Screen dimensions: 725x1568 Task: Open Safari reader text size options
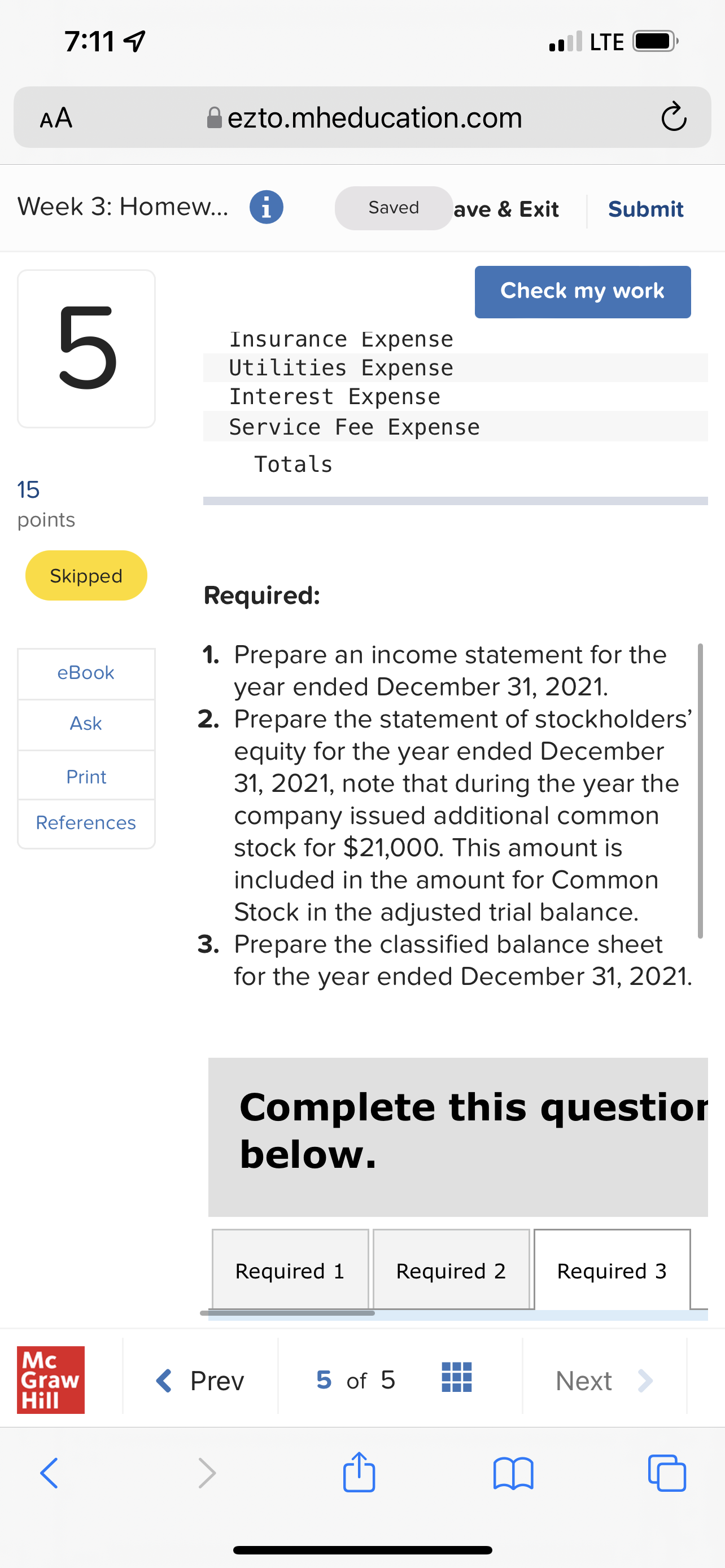tap(56, 117)
